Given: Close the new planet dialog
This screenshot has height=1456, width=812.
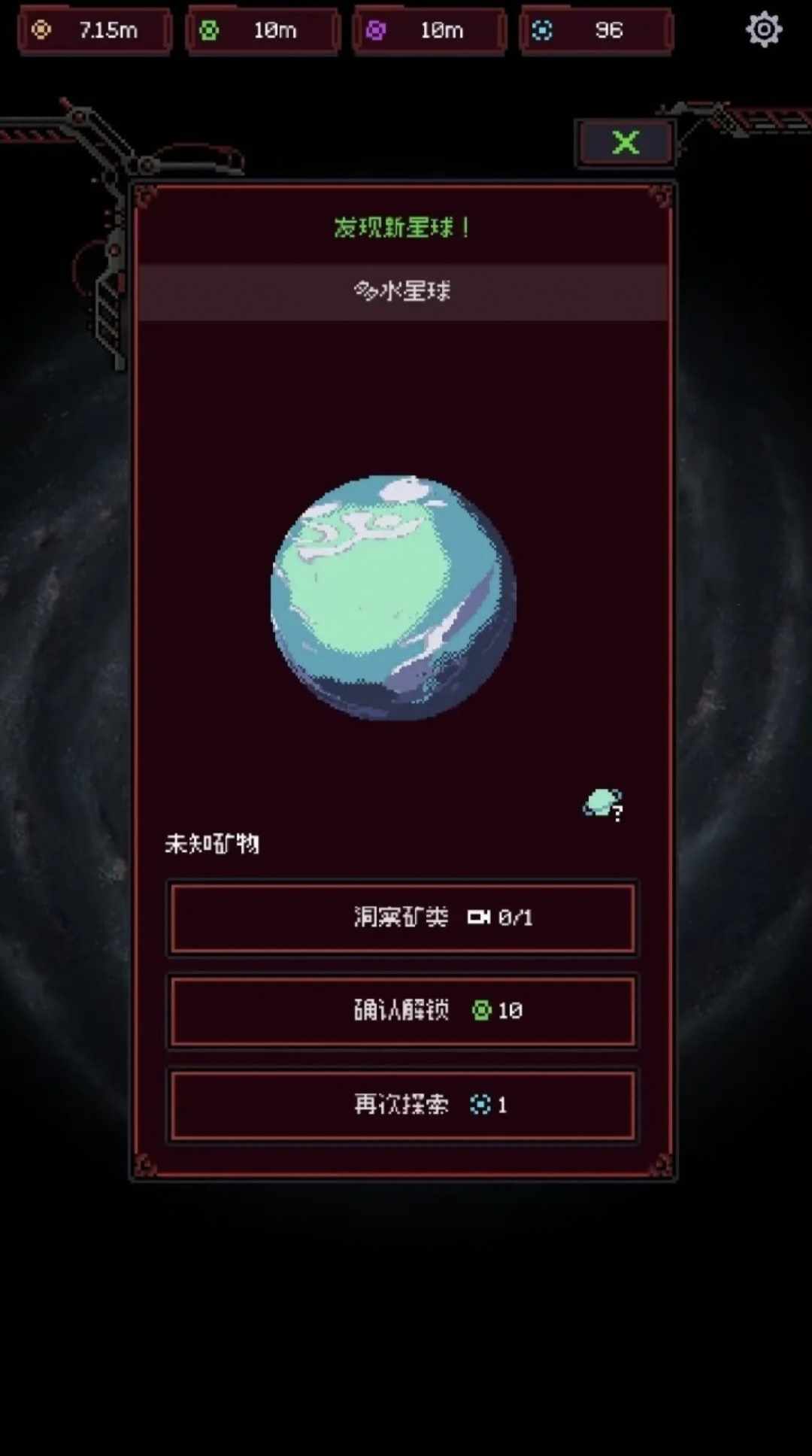Looking at the screenshot, I should (x=625, y=142).
